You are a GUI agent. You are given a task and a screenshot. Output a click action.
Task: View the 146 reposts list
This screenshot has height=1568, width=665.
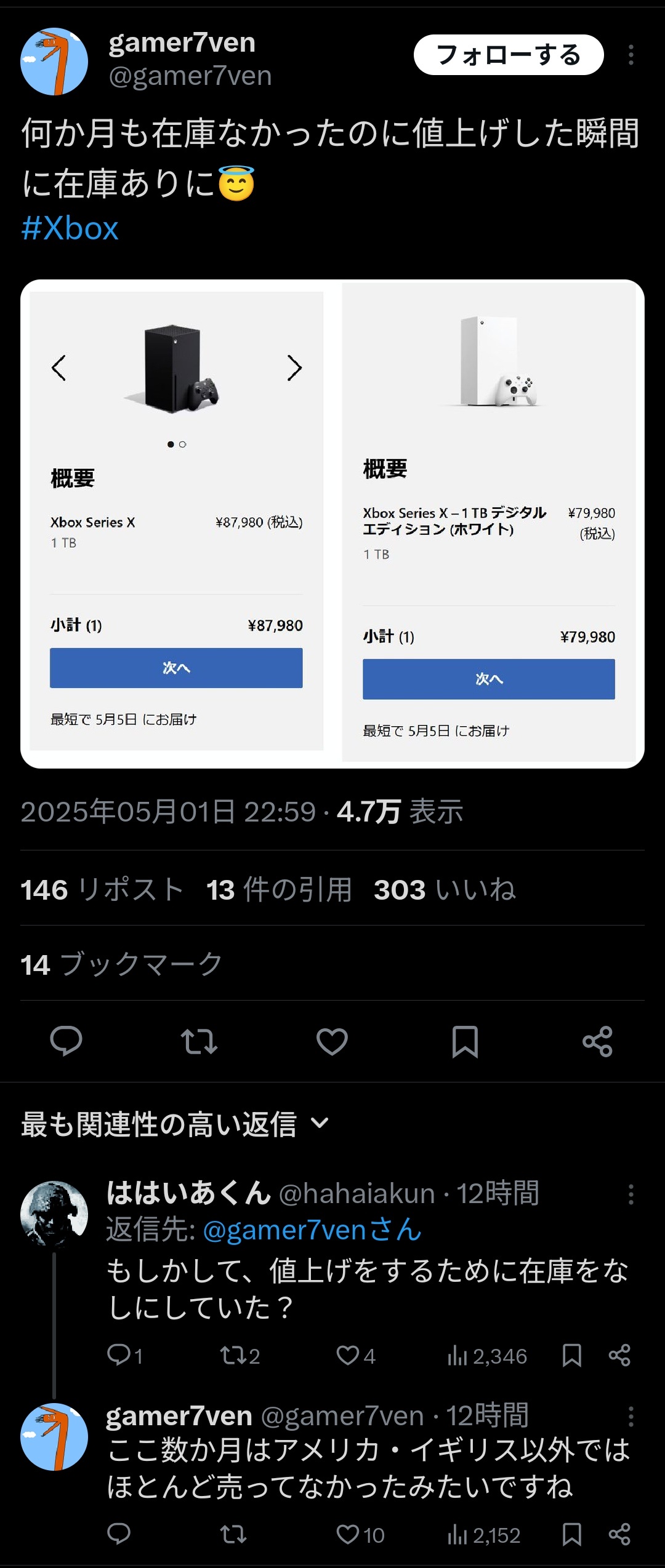pos(102,889)
